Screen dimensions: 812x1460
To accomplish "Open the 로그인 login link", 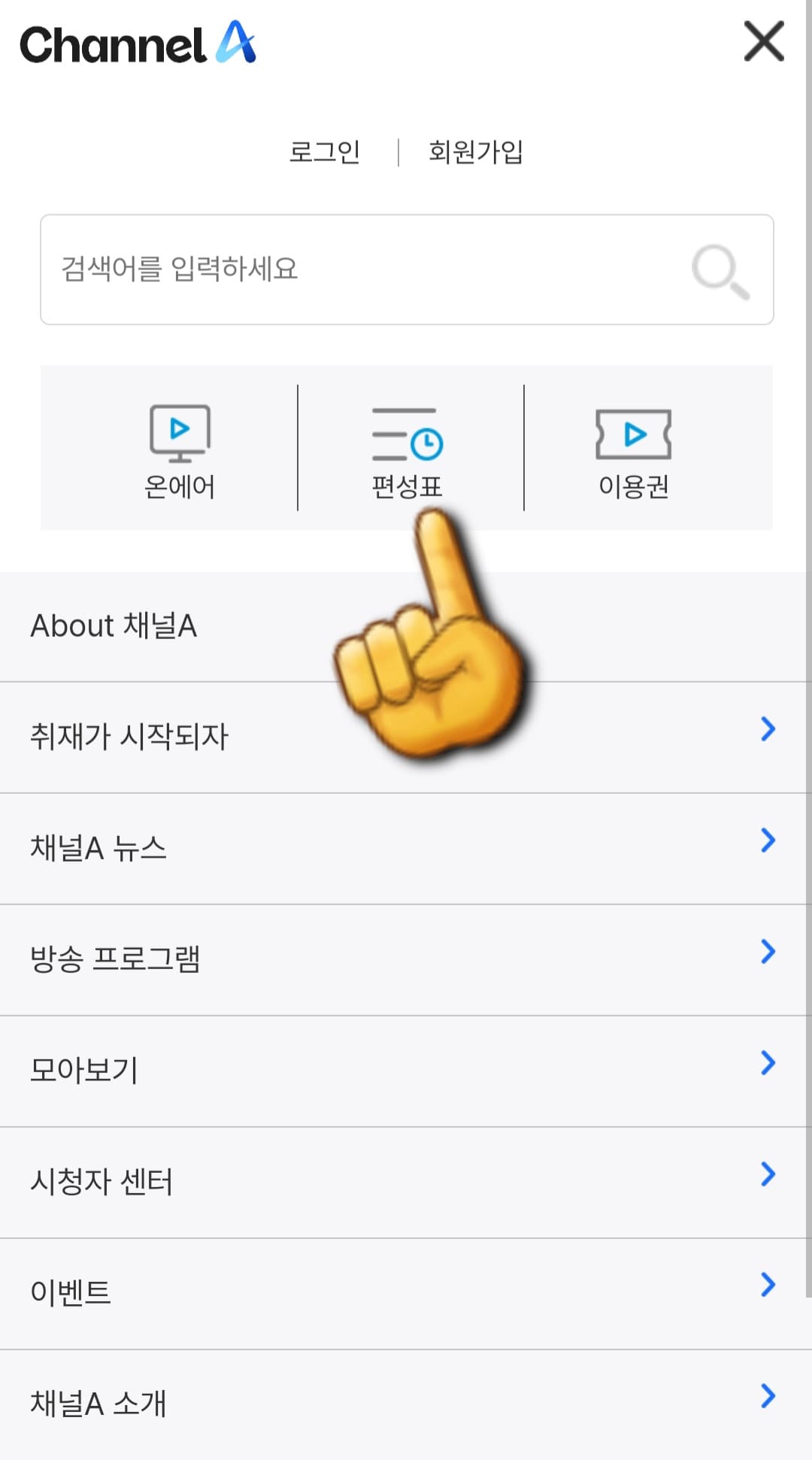I will point(326,152).
